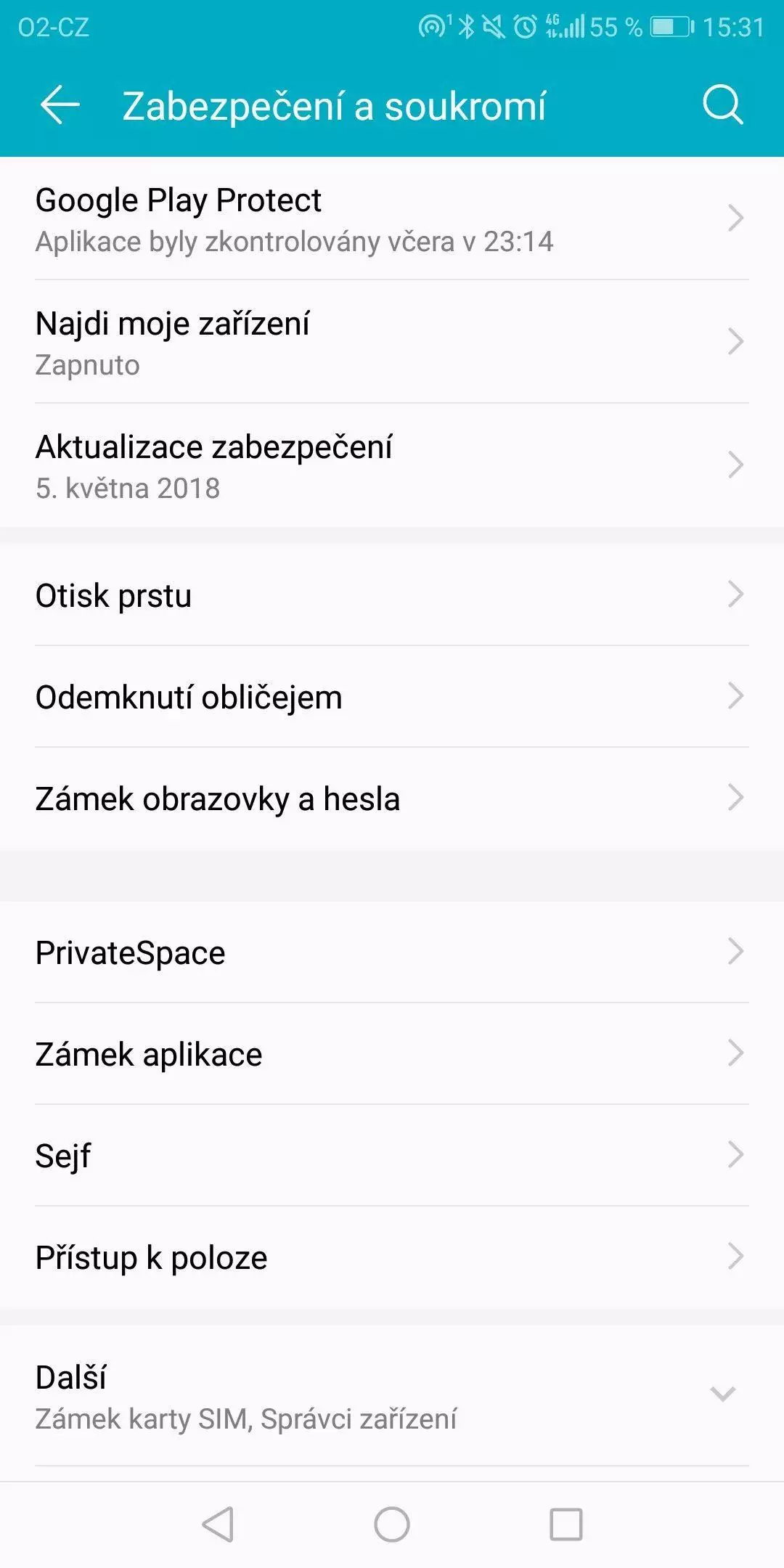Open Otisk prstu settings
This screenshot has width=784, height=1568.
392,595
